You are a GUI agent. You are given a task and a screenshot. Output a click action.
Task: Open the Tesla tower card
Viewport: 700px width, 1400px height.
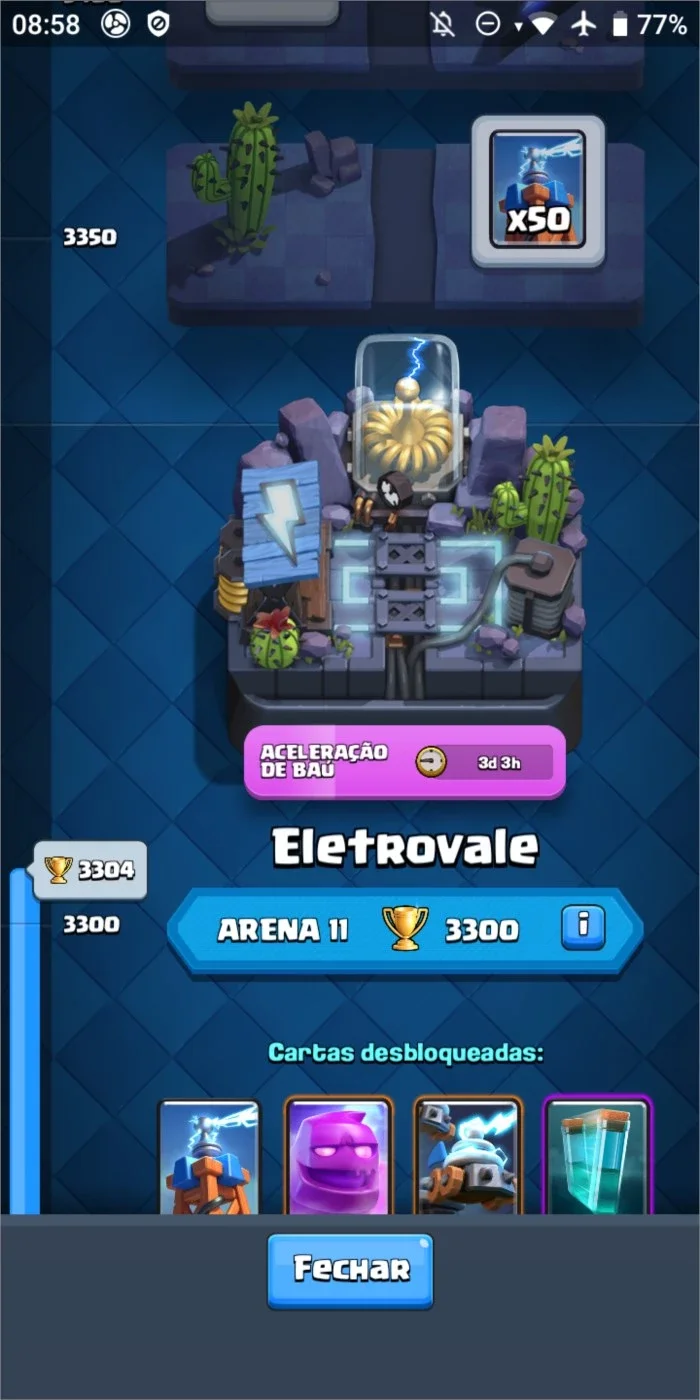click(209, 1157)
